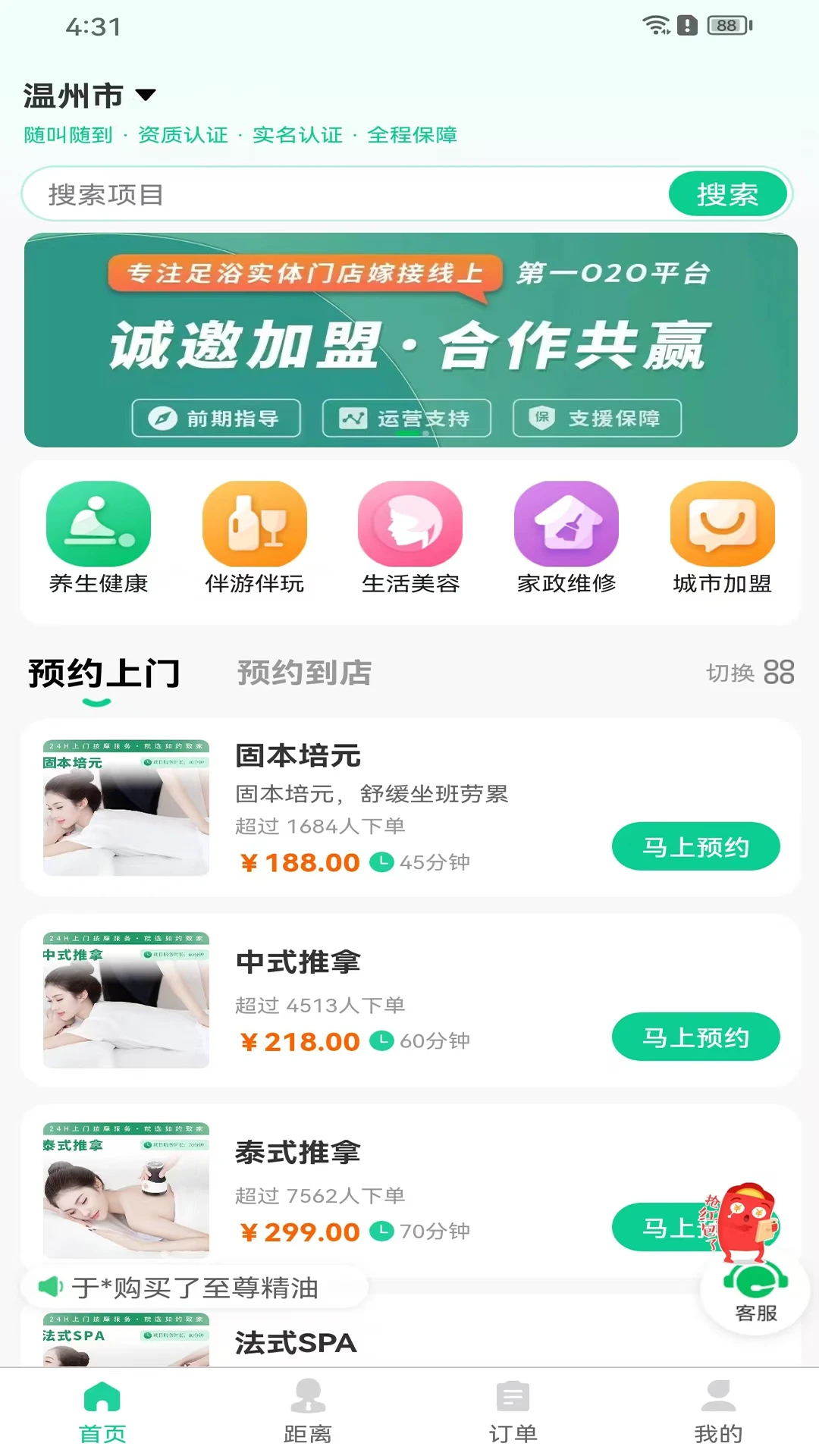Click the speaker icon beside the purchase announcement
Image resolution: width=819 pixels, height=1456 pixels.
pos(49,1287)
